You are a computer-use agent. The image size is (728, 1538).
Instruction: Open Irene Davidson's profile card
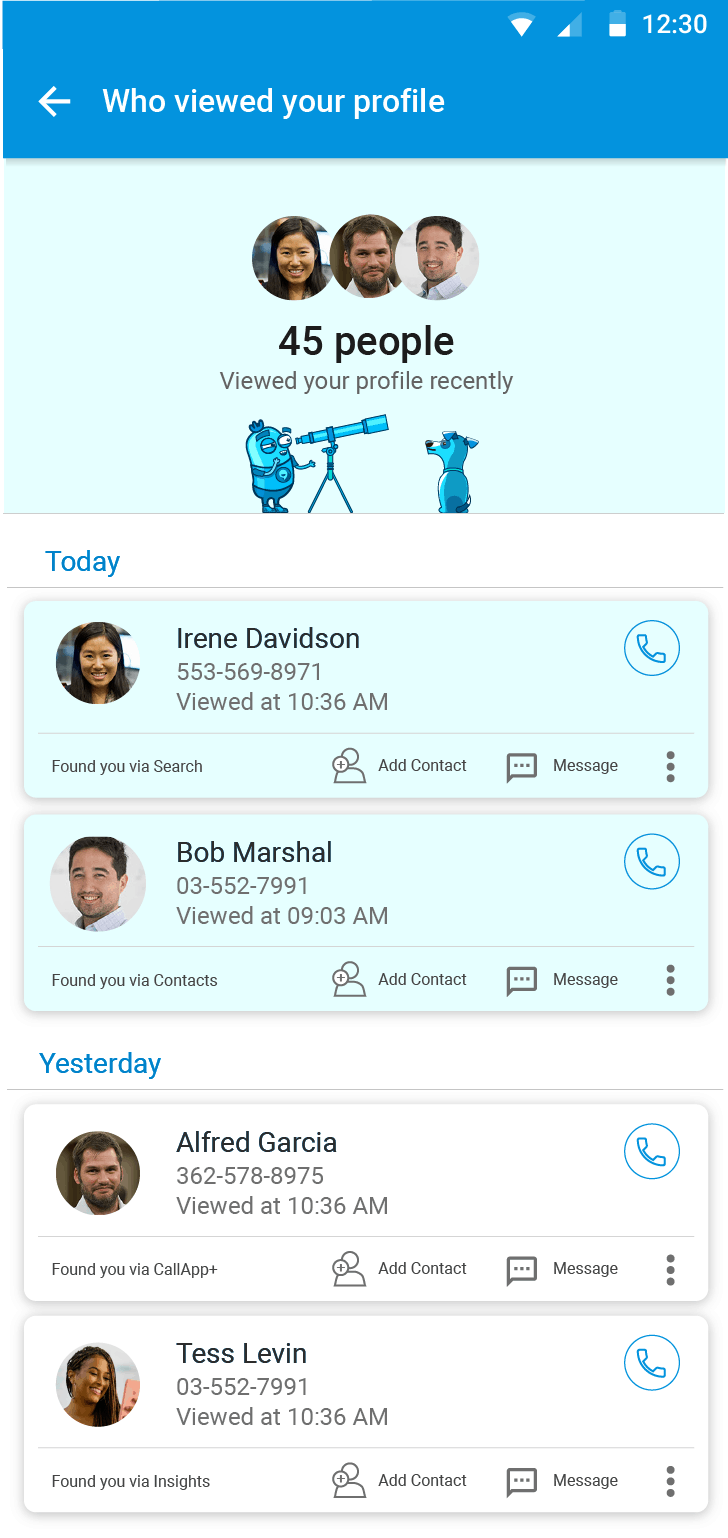(x=366, y=699)
